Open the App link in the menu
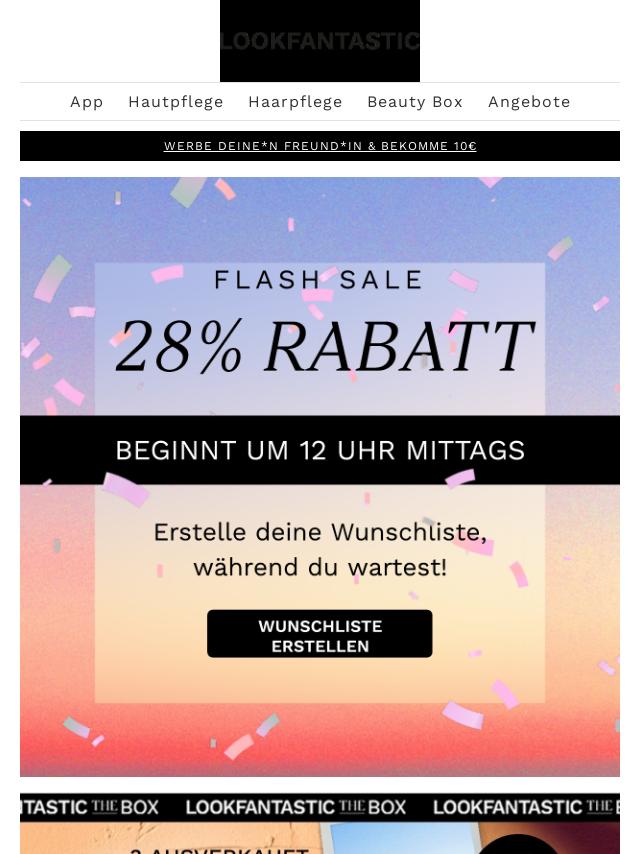Image resolution: width=640 pixels, height=854 pixels. pos(86,102)
